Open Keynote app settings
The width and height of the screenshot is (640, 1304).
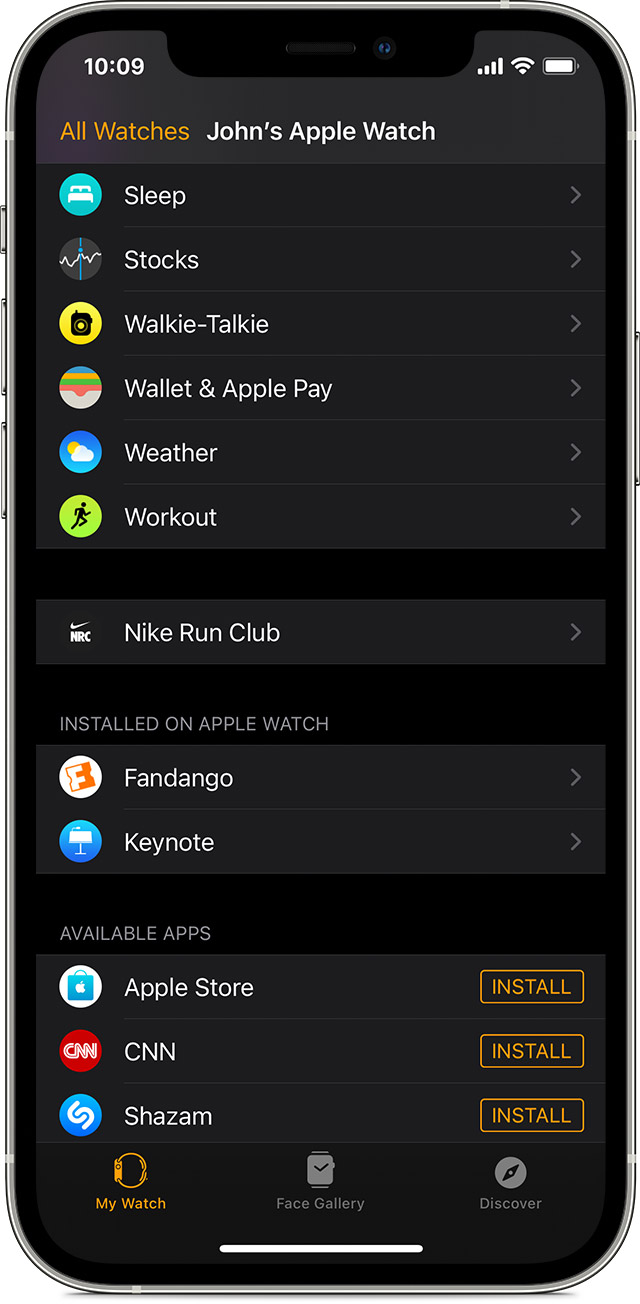[x=320, y=842]
